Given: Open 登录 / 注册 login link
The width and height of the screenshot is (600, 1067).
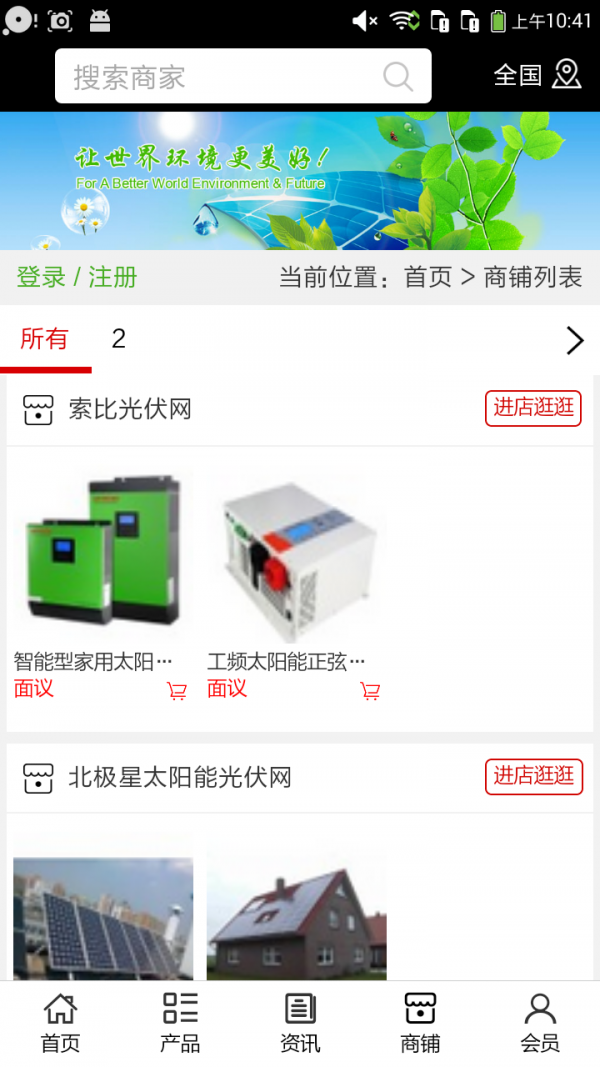Looking at the screenshot, I should (x=77, y=277).
